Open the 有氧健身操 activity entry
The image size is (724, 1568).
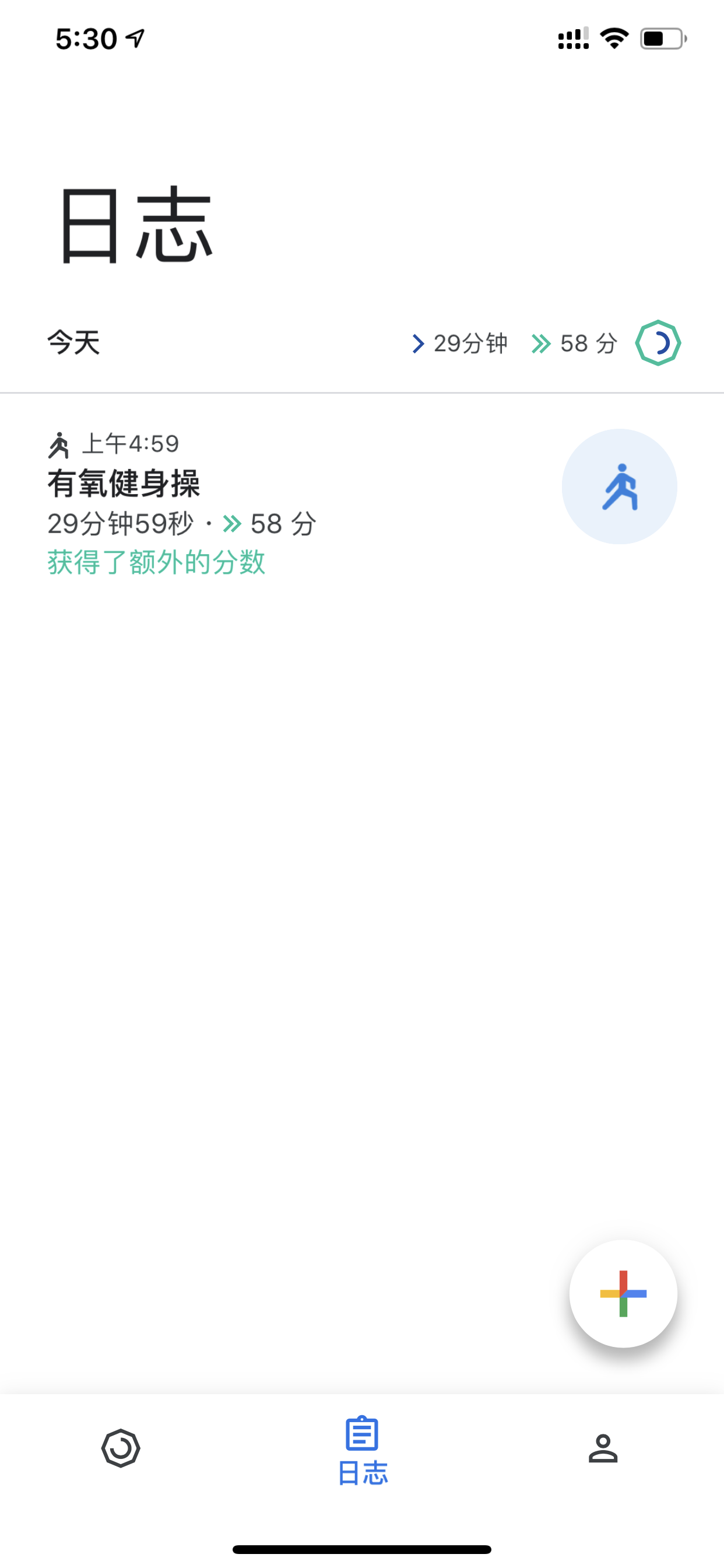(362, 503)
